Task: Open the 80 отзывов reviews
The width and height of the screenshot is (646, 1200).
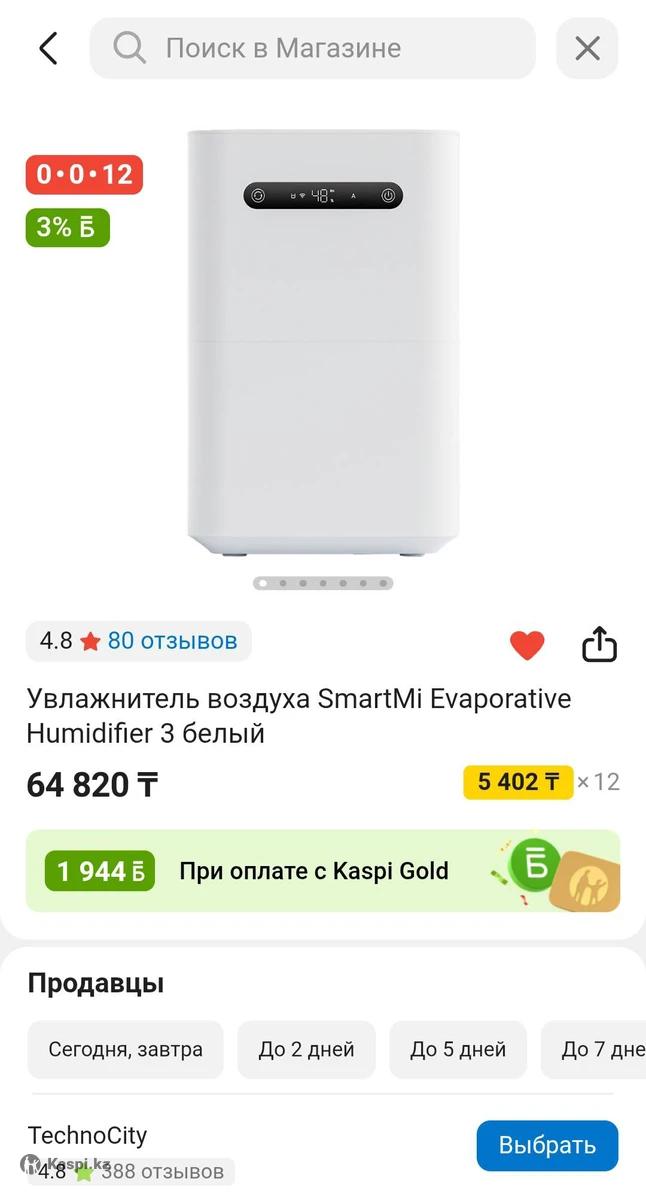Action: tap(172, 641)
